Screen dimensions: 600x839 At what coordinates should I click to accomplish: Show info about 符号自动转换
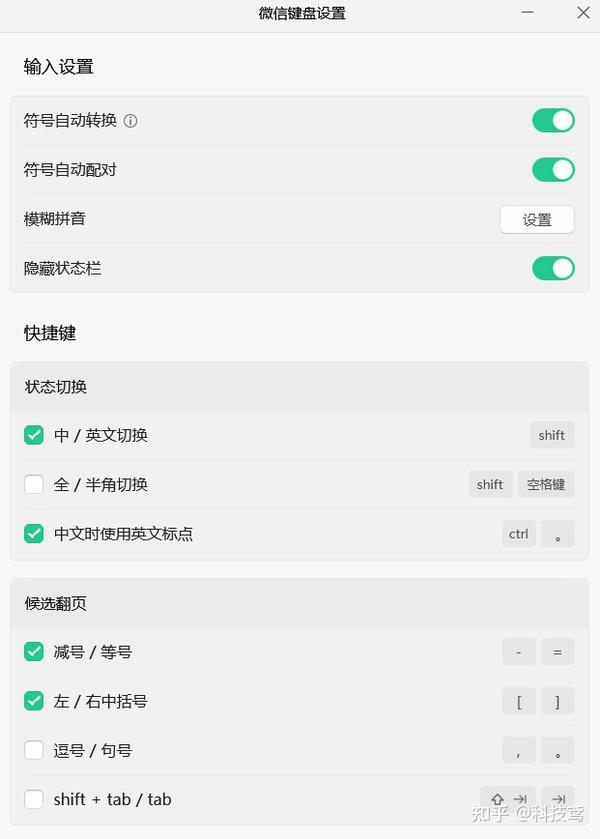click(130, 121)
